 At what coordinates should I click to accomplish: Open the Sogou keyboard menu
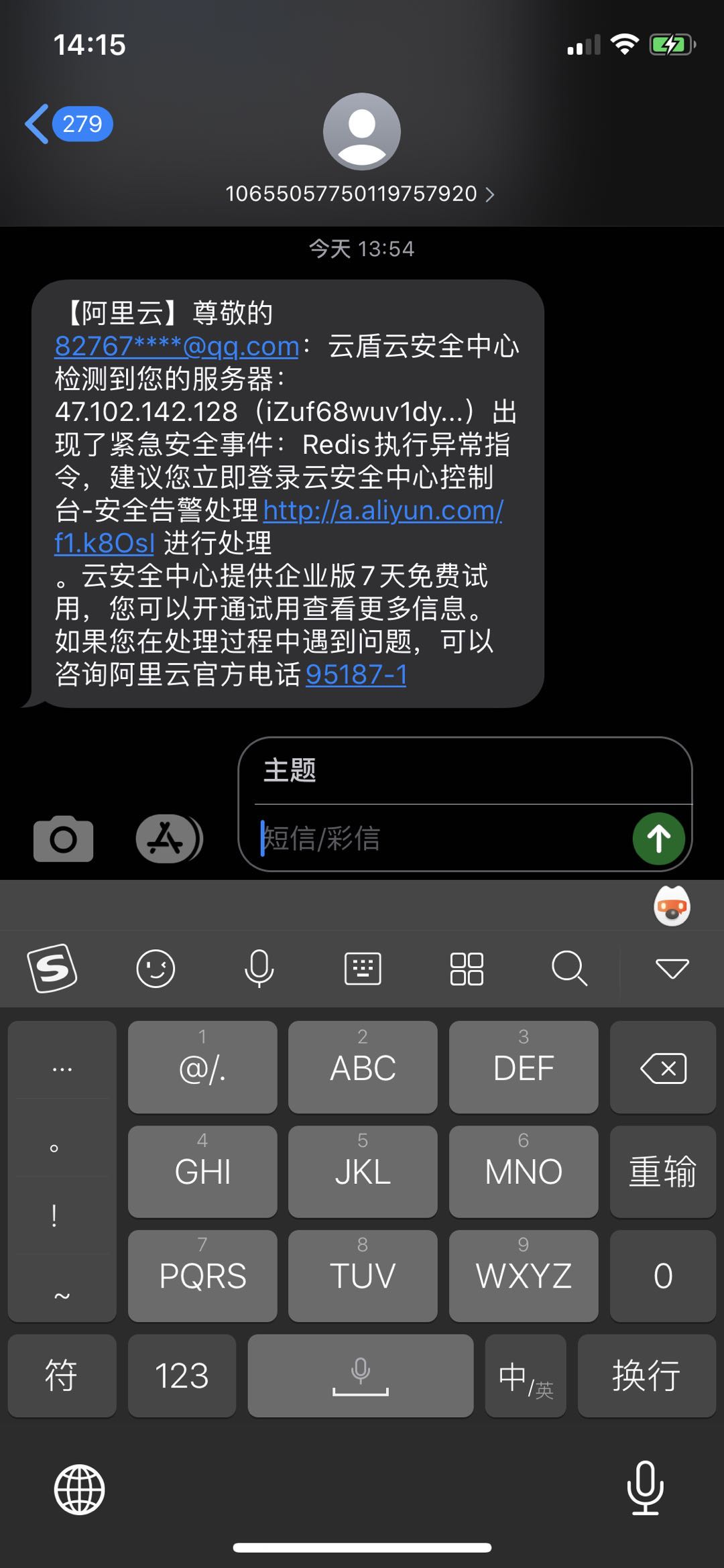click(52, 968)
